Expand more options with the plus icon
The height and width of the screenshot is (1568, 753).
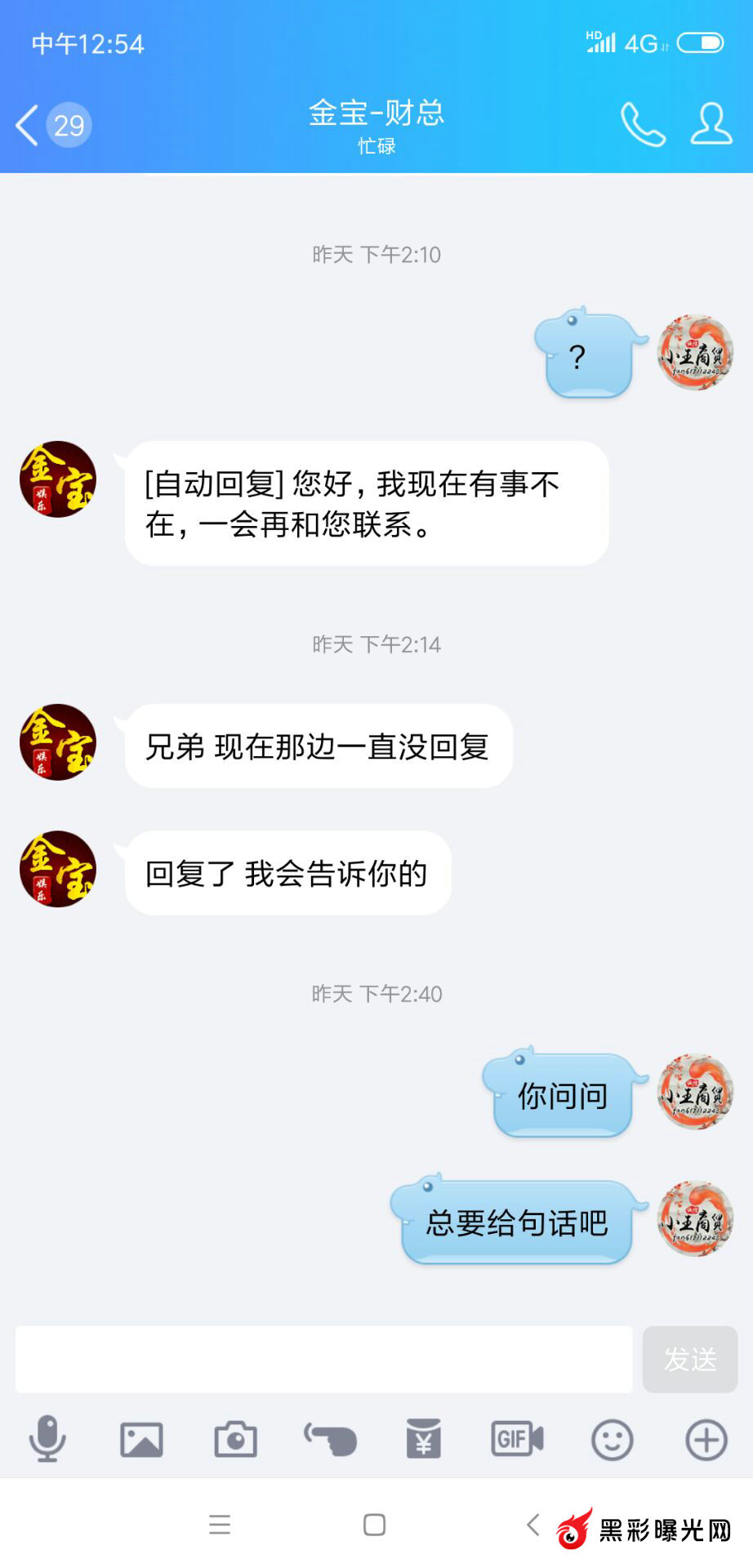pos(706,1439)
